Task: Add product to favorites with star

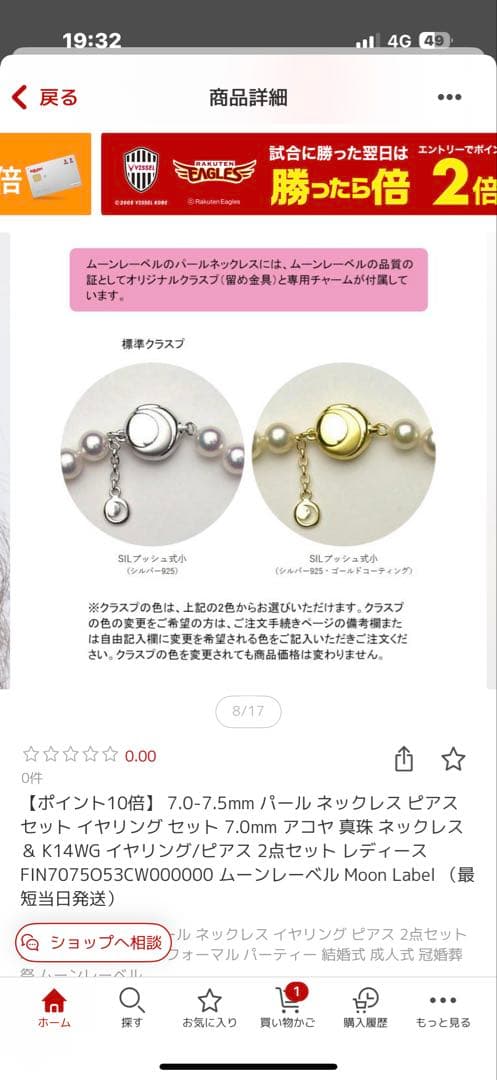Action: (453, 759)
